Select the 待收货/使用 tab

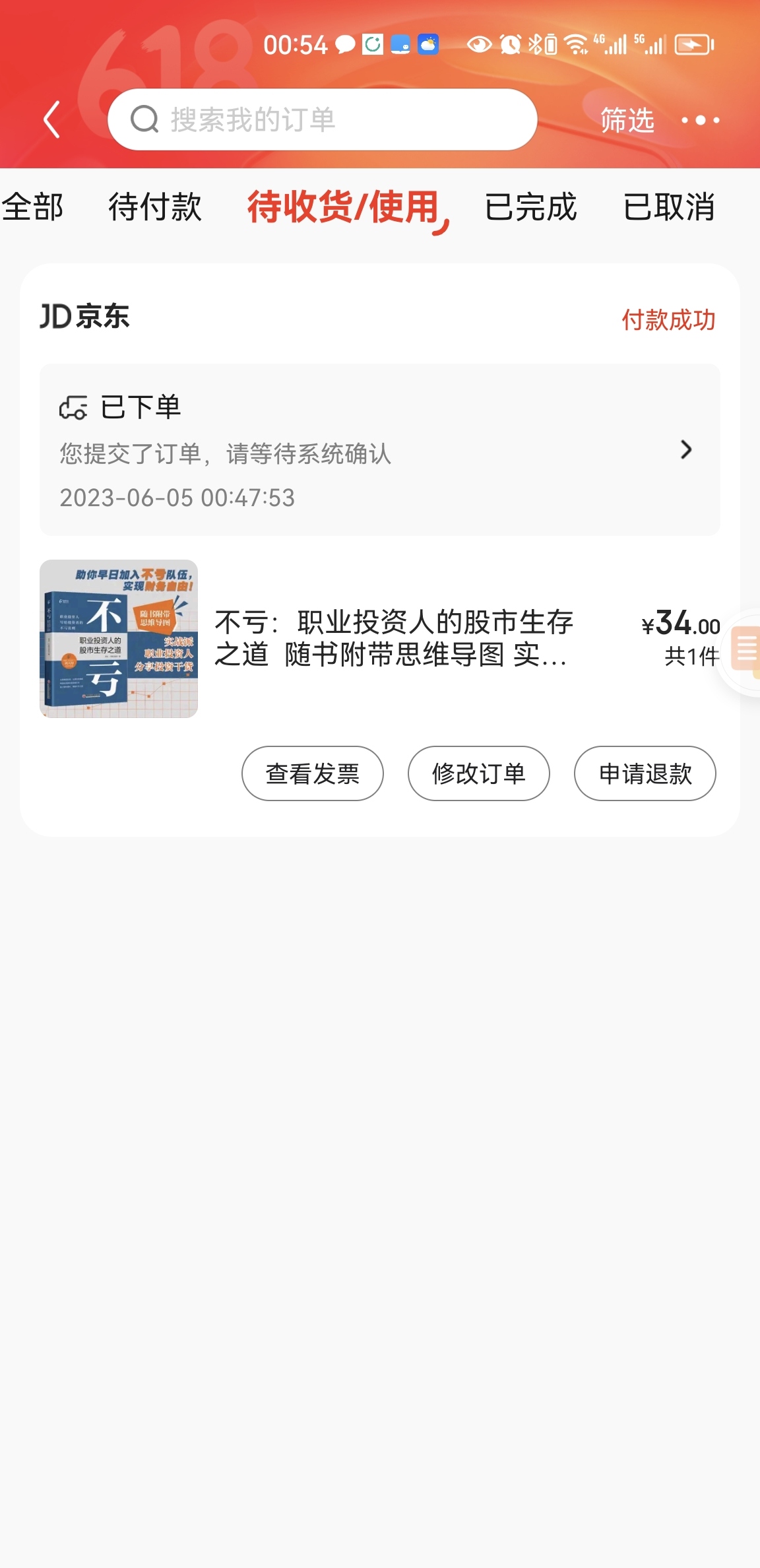pyautogui.click(x=344, y=207)
